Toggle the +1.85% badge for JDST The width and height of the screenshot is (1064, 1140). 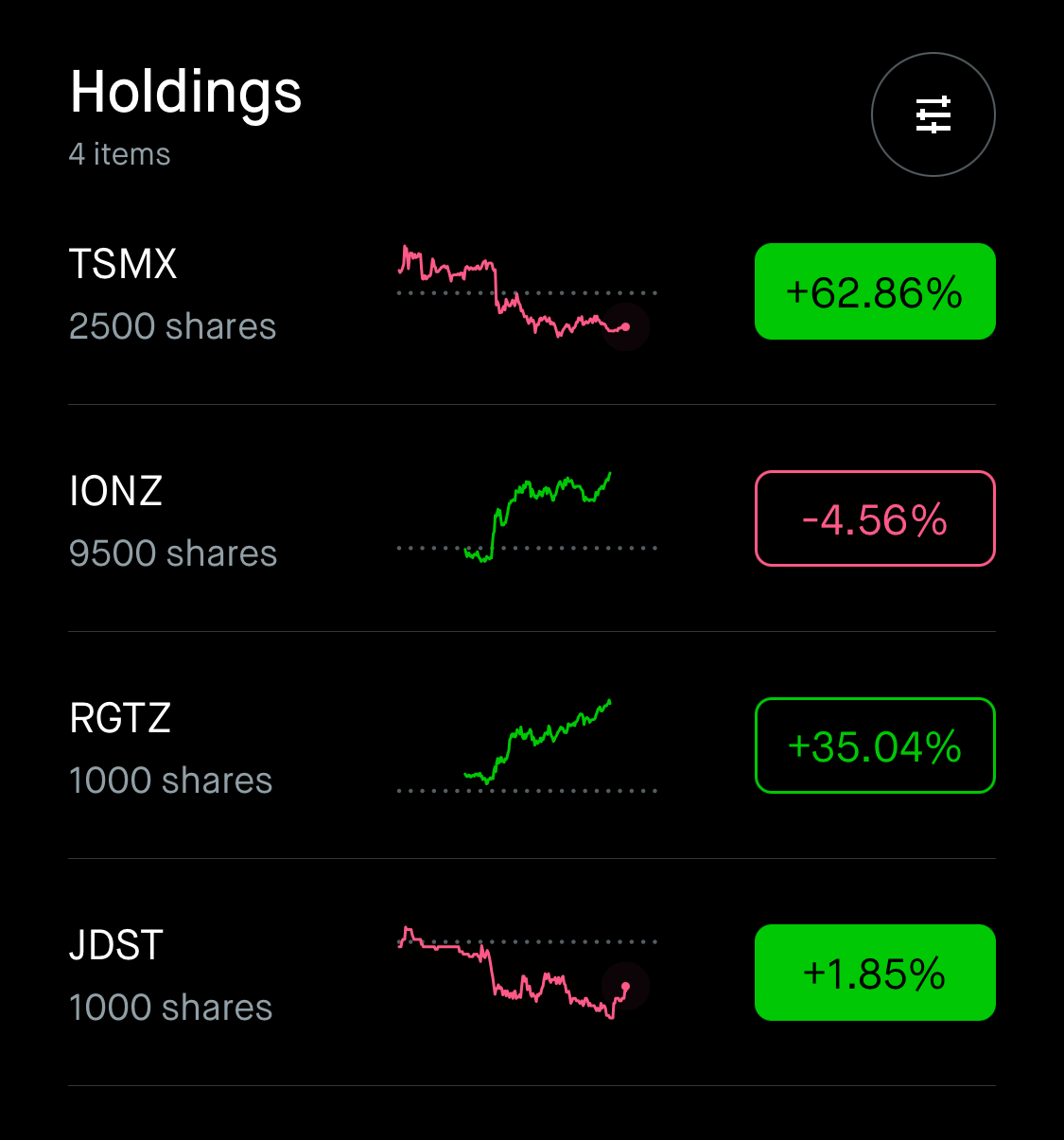point(875,973)
